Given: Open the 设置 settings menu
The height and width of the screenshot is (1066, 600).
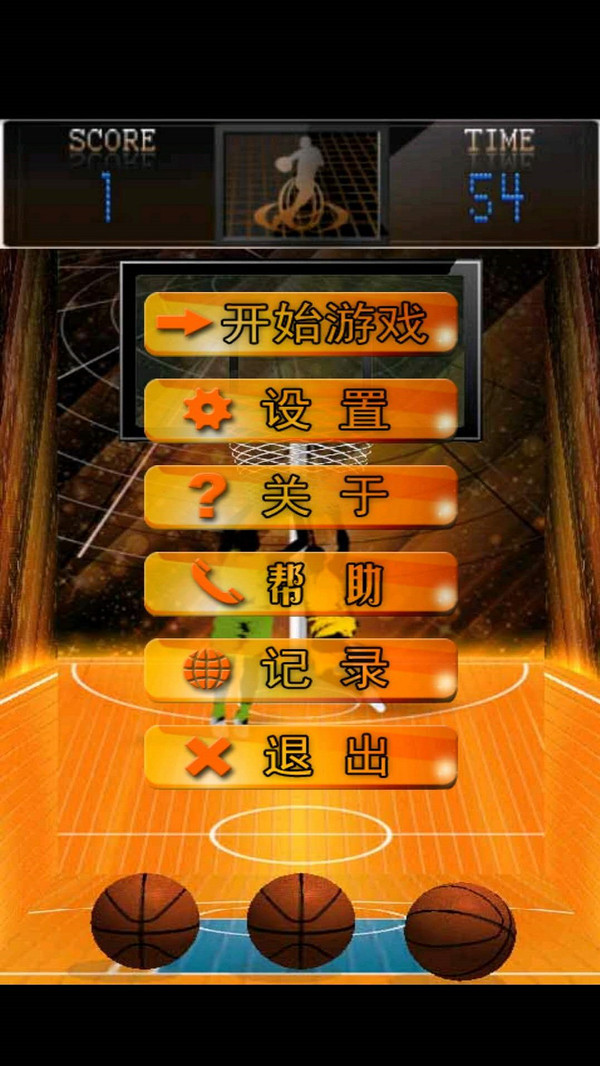Looking at the screenshot, I should click(301, 411).
